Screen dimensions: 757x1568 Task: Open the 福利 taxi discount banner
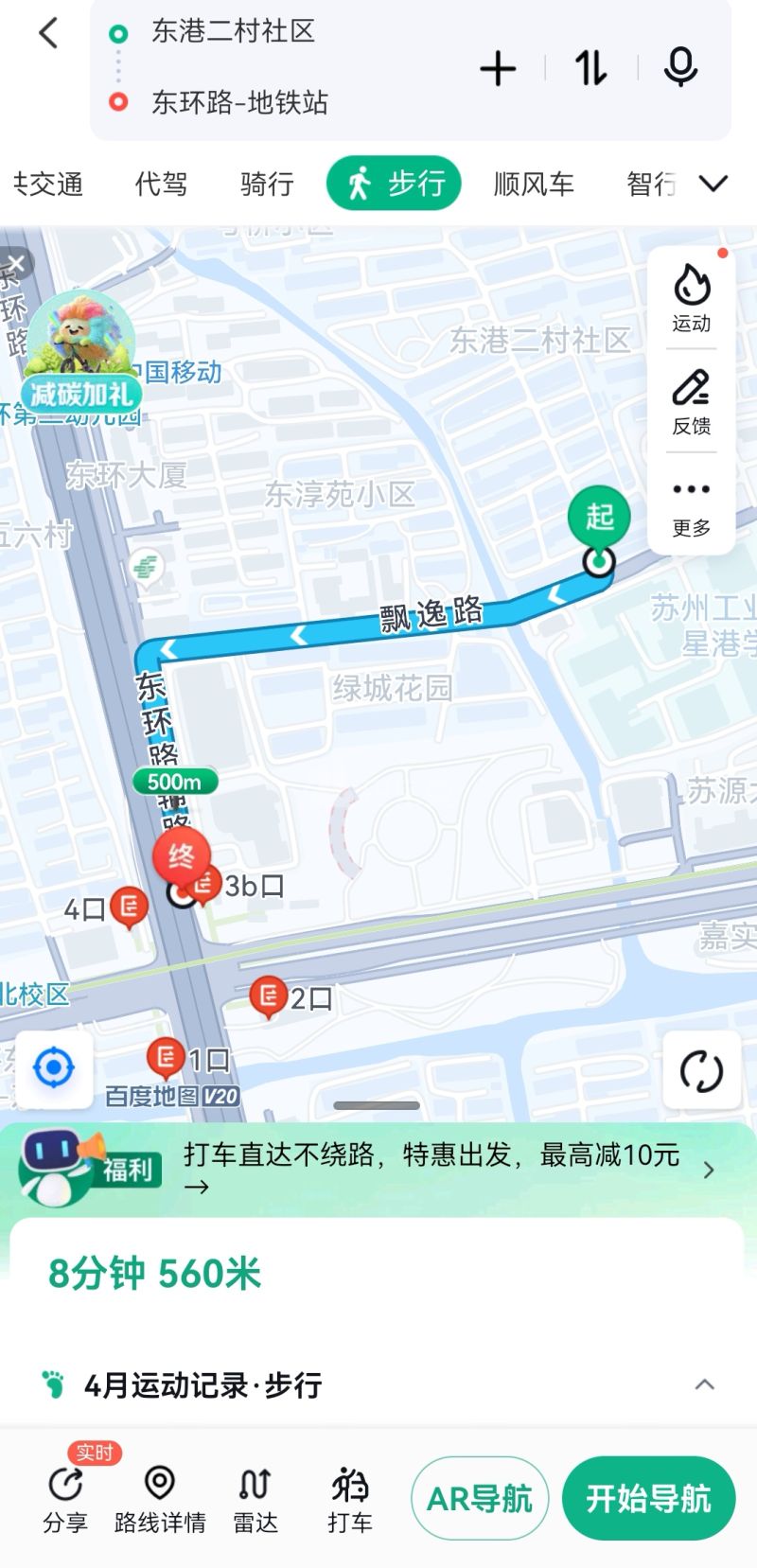click(378, 1170)
